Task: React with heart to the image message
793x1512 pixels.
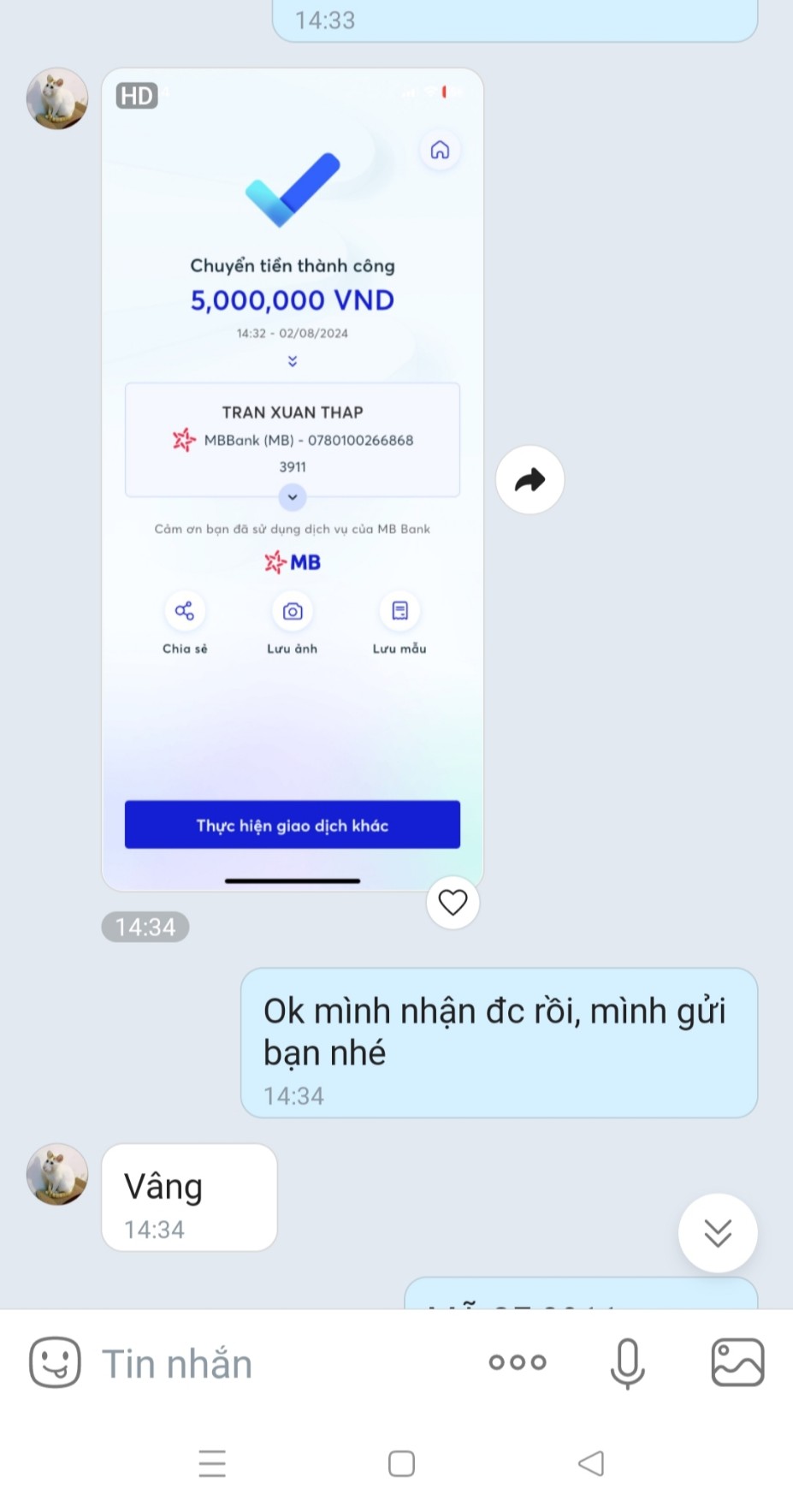Action: coord(453,902)
